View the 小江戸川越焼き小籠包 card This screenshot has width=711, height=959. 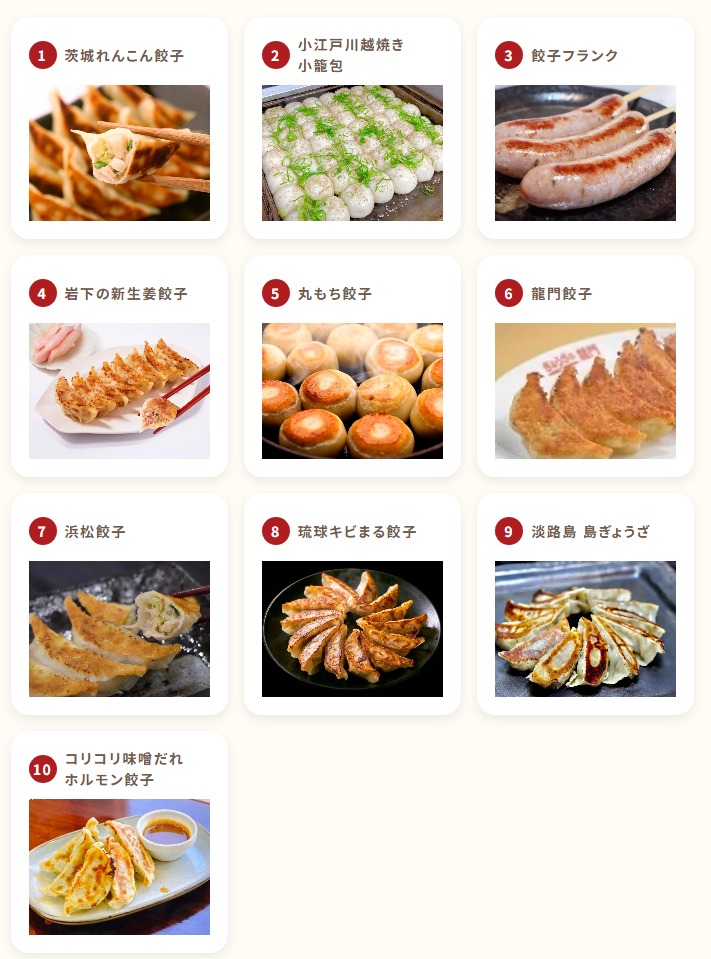pos(352,152)
